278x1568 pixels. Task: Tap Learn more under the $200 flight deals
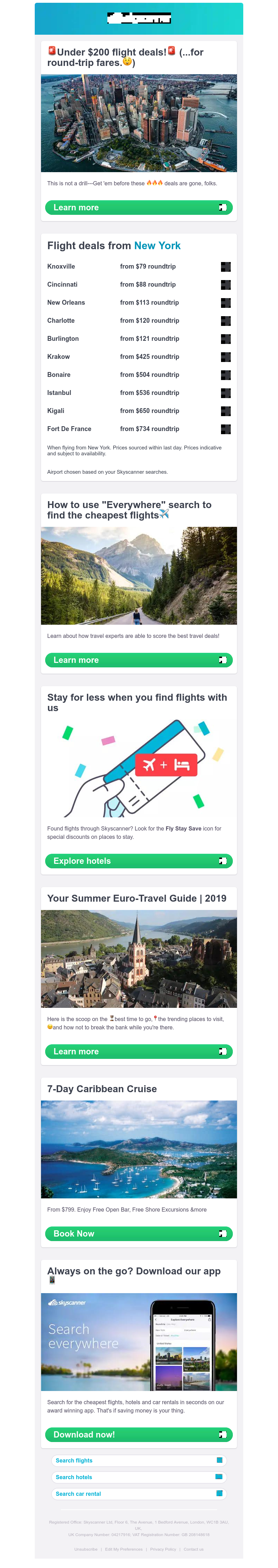[138, 208]
